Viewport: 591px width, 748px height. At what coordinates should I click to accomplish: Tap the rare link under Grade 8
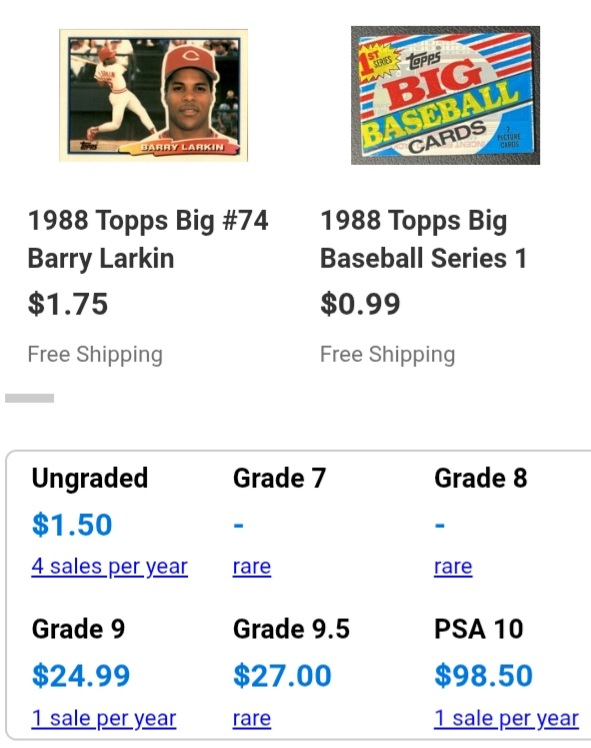point(453,567)
